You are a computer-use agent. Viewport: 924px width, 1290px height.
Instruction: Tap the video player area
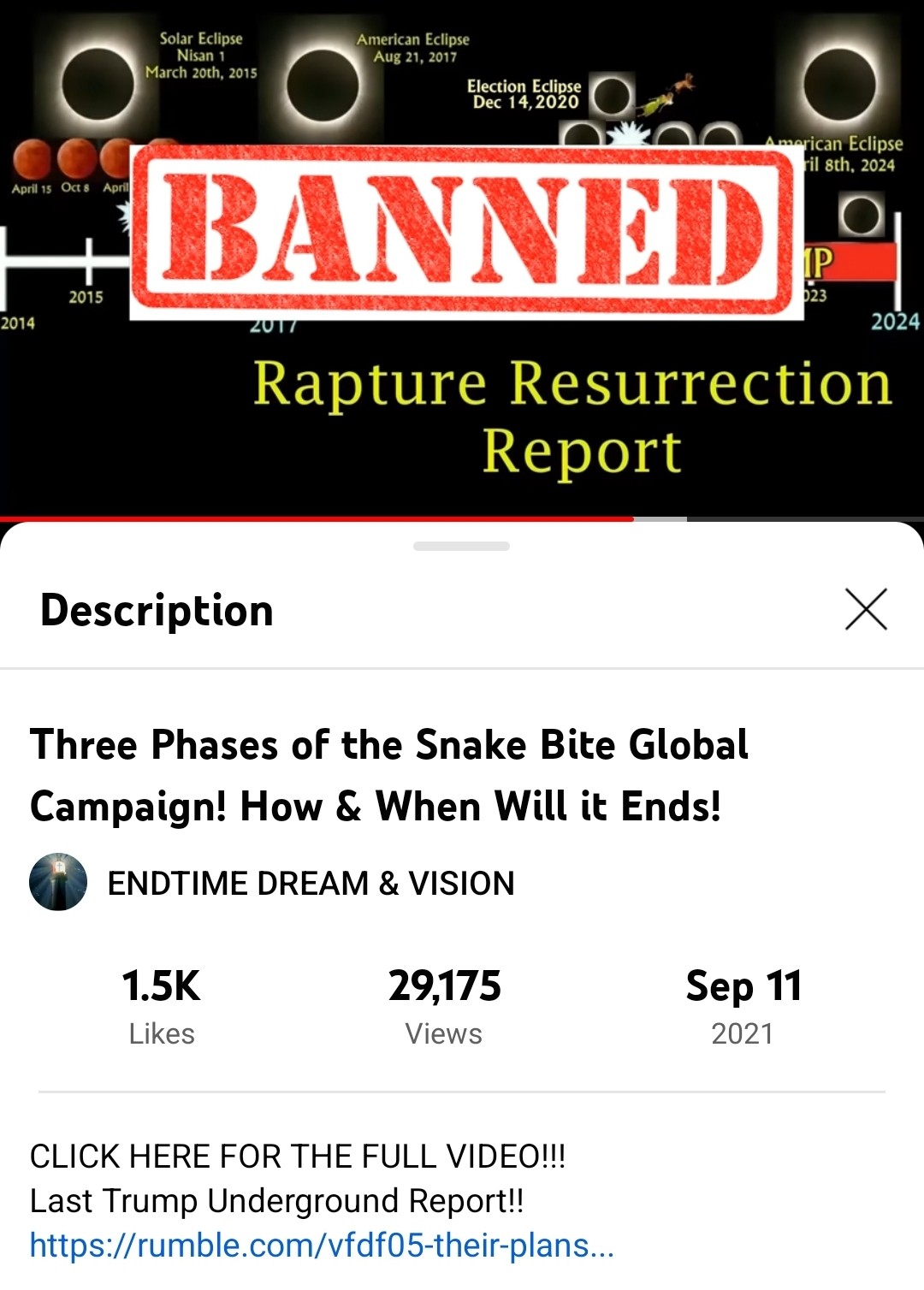(x=462, y=257)
